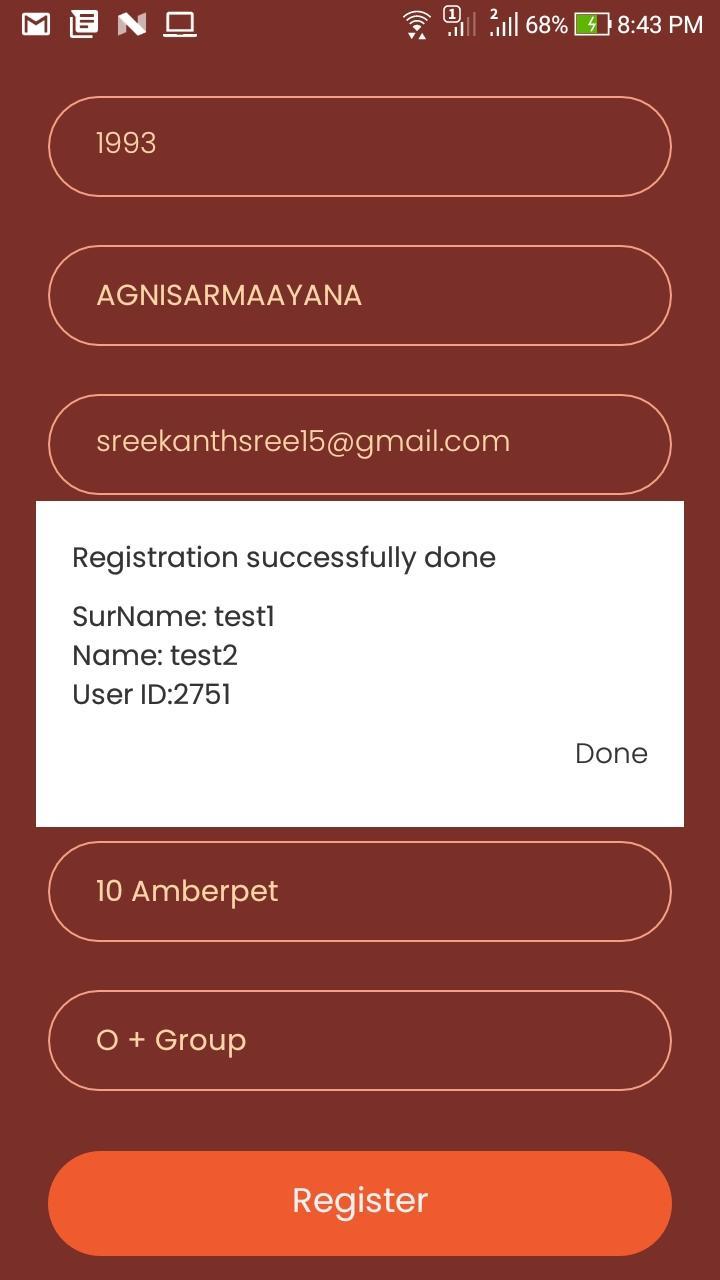Edit the 1993 year field
This screenshot has width=720, height=1280.
[360, 146]
